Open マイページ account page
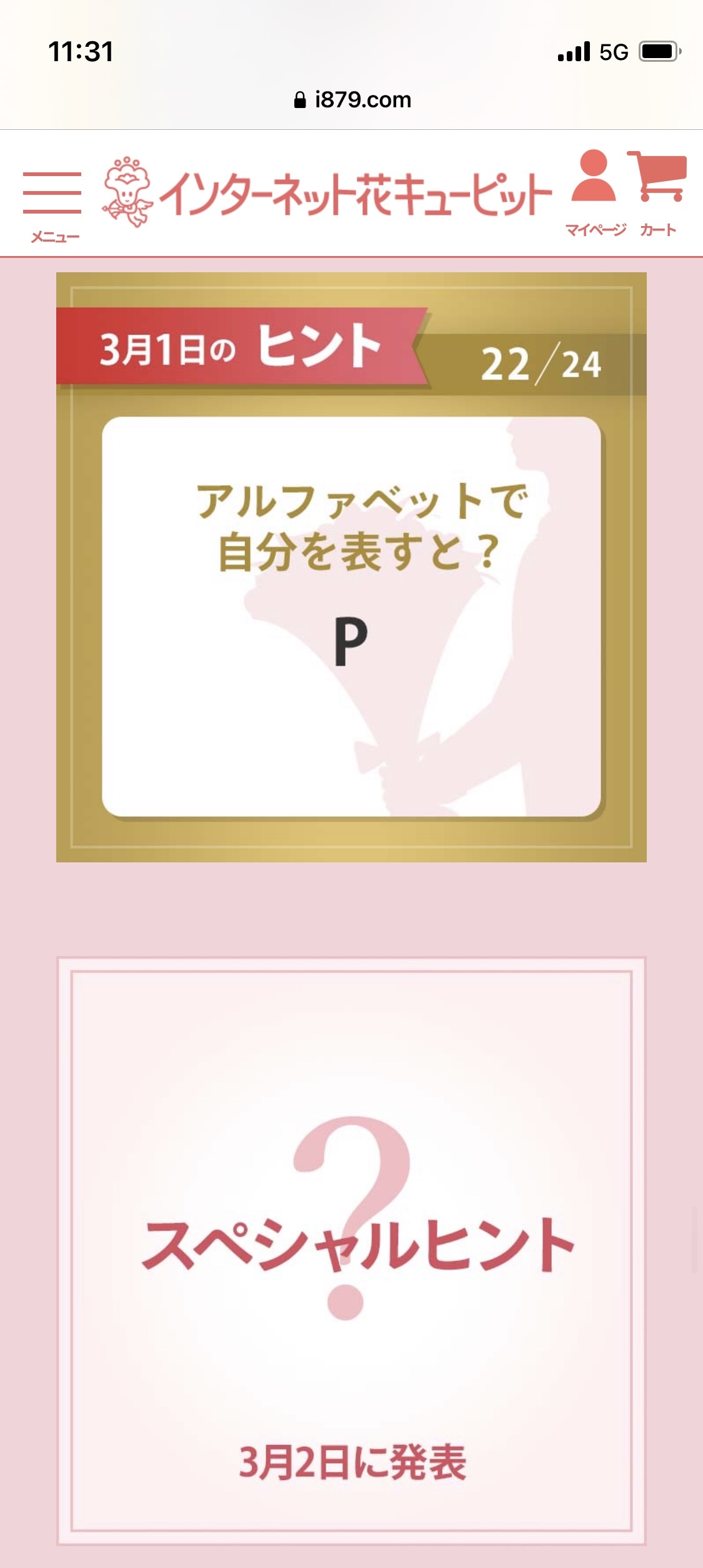This screenshot has height=1568, width=703. (x=595, y=194)
